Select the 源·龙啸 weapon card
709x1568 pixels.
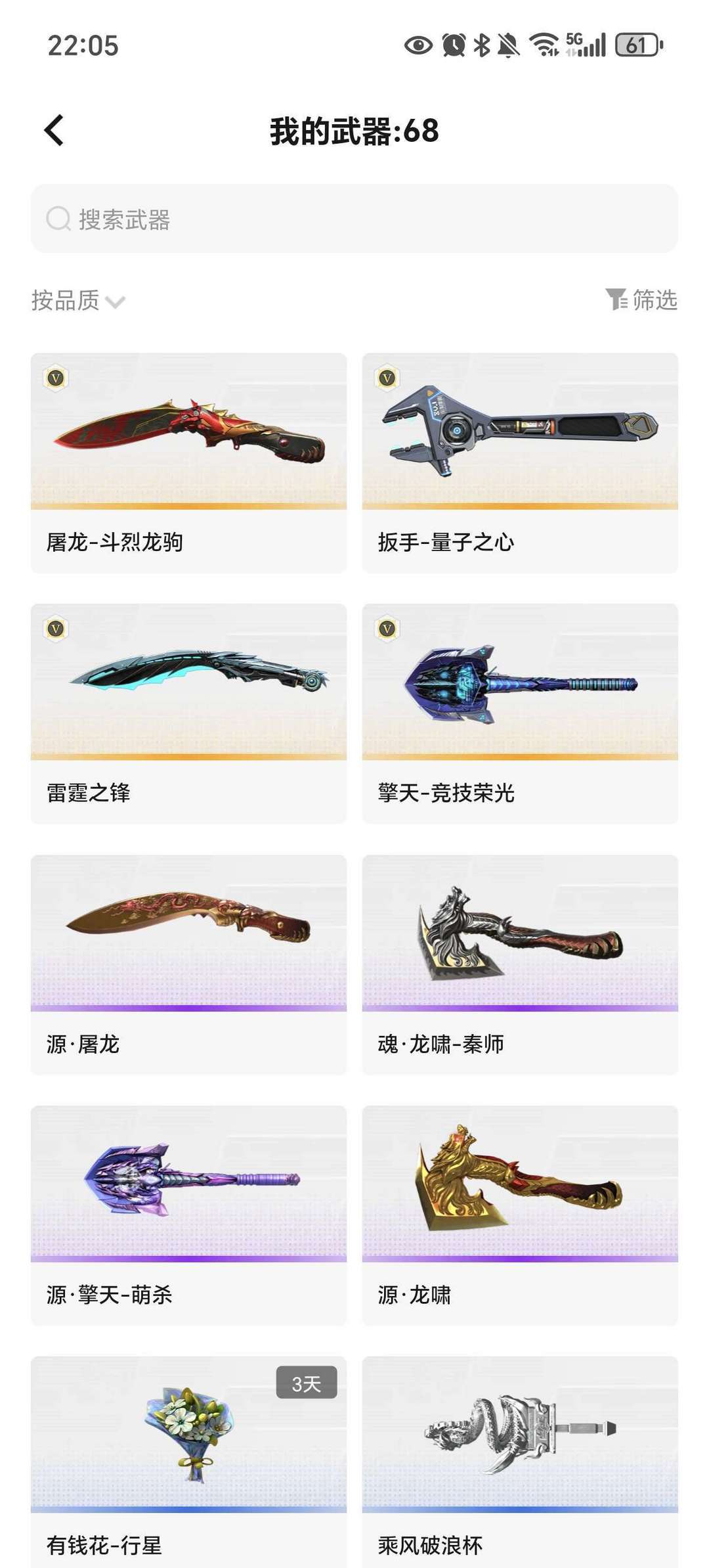[x=520, y=1215]
